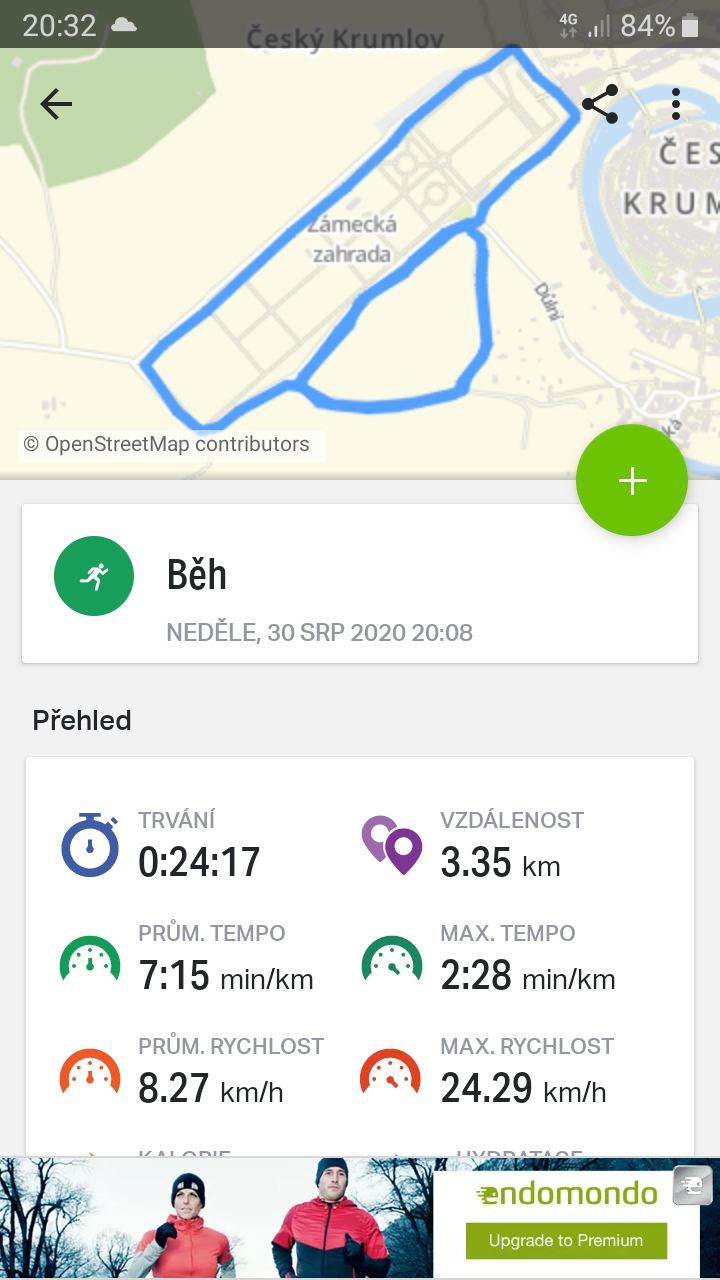Open the Běh workout card
720x1280 pixels.
pyautogui.click(x=360, y=583)
